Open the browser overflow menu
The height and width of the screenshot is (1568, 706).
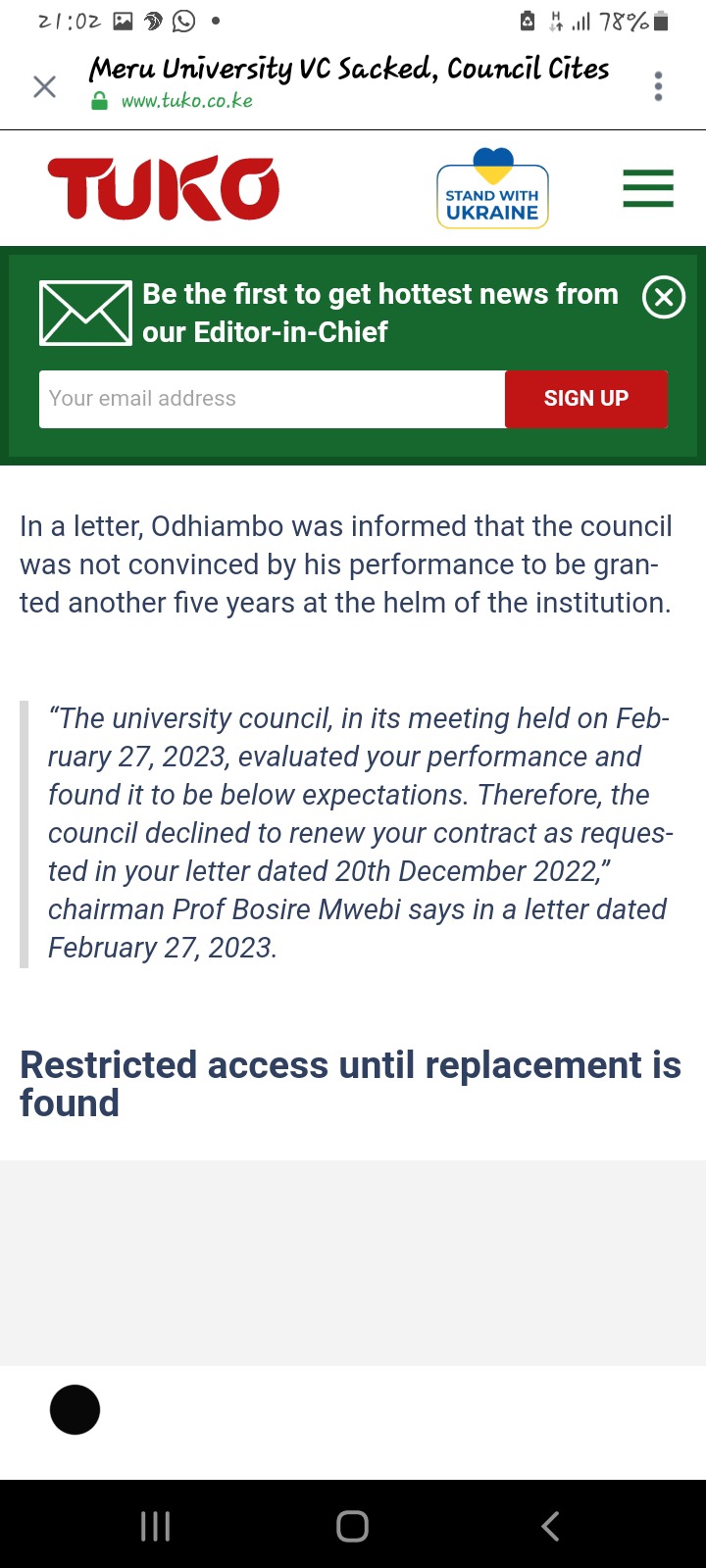click(x=658, y=86)
